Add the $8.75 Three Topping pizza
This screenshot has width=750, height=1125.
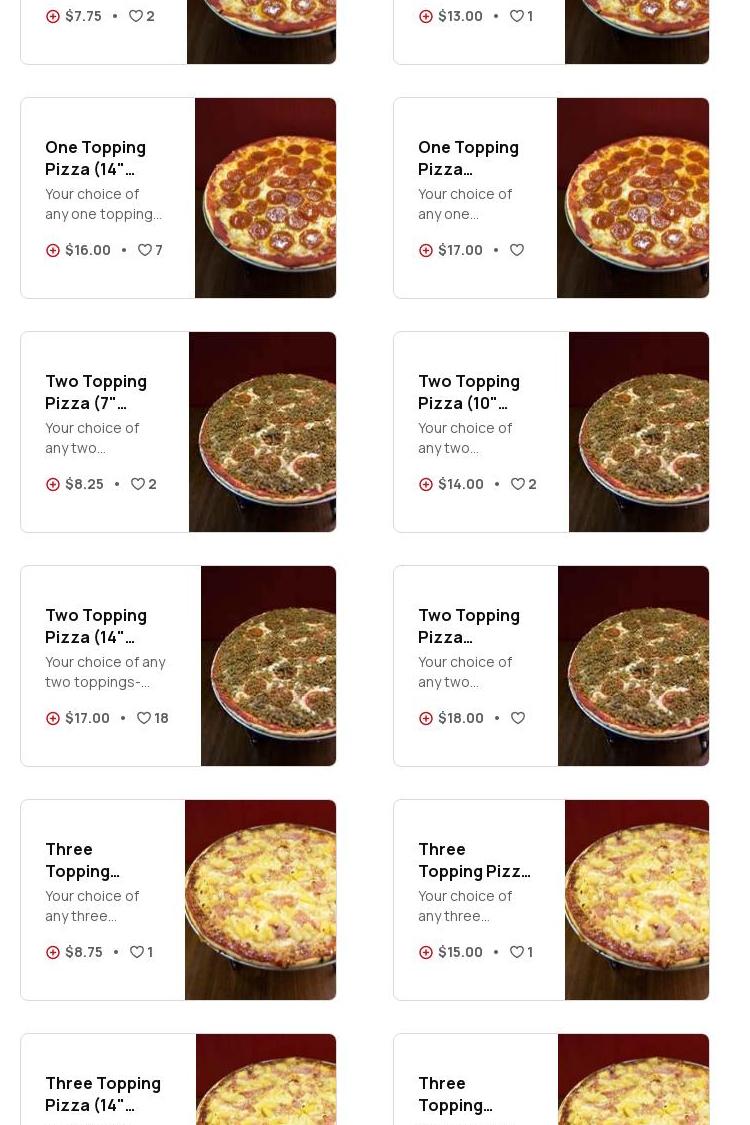(x=53, y=952)
